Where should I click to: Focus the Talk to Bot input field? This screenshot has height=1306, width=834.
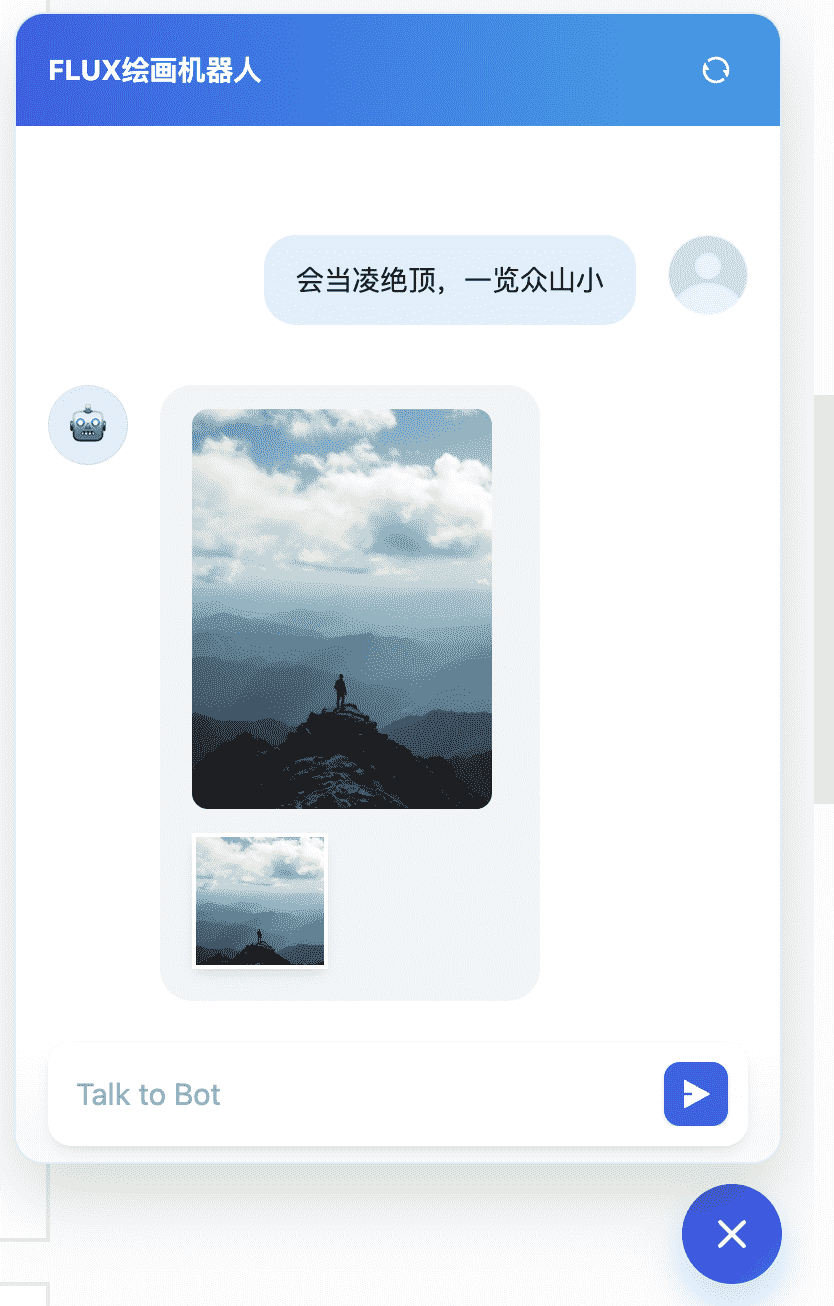360,1094
